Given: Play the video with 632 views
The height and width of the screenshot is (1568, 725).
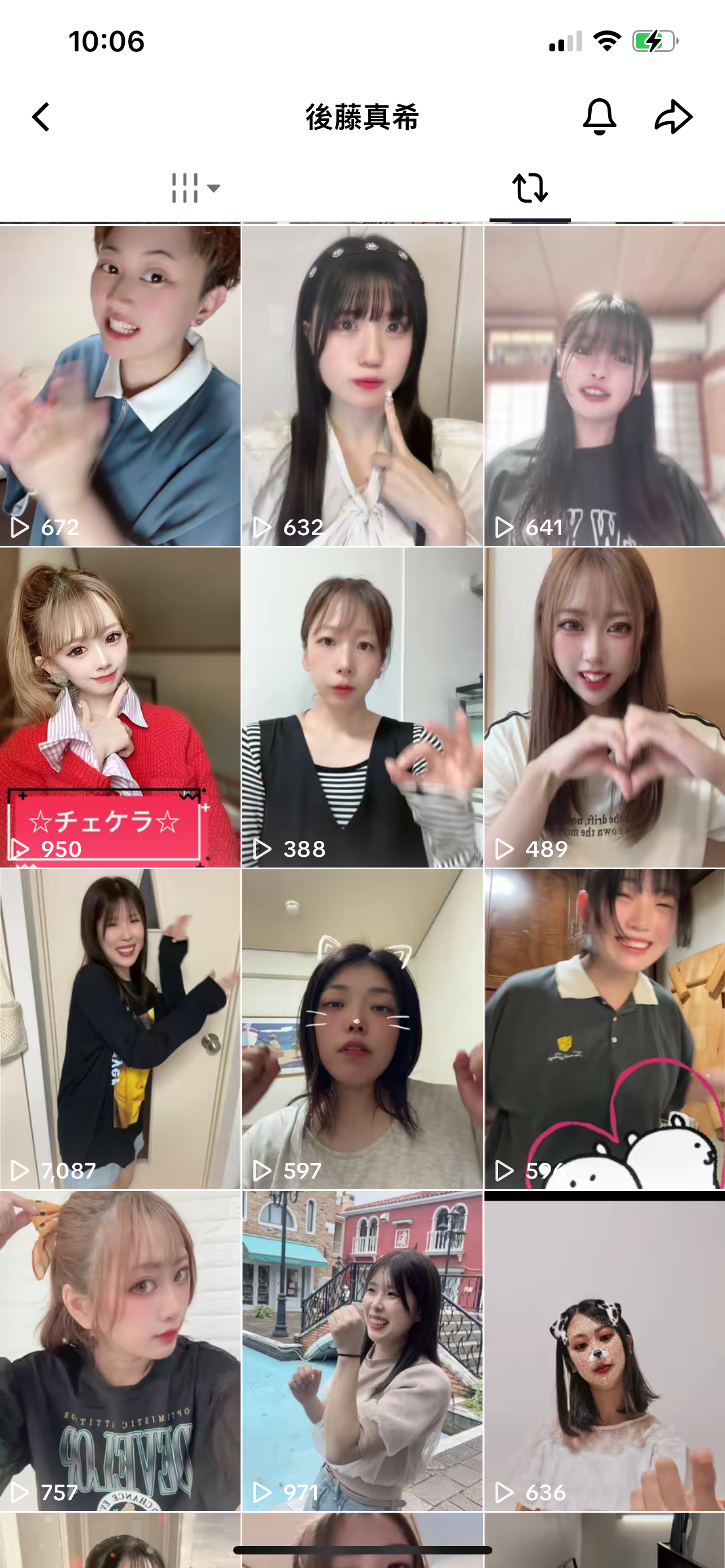Looking at the screenshot, I should tap(362, 386).
